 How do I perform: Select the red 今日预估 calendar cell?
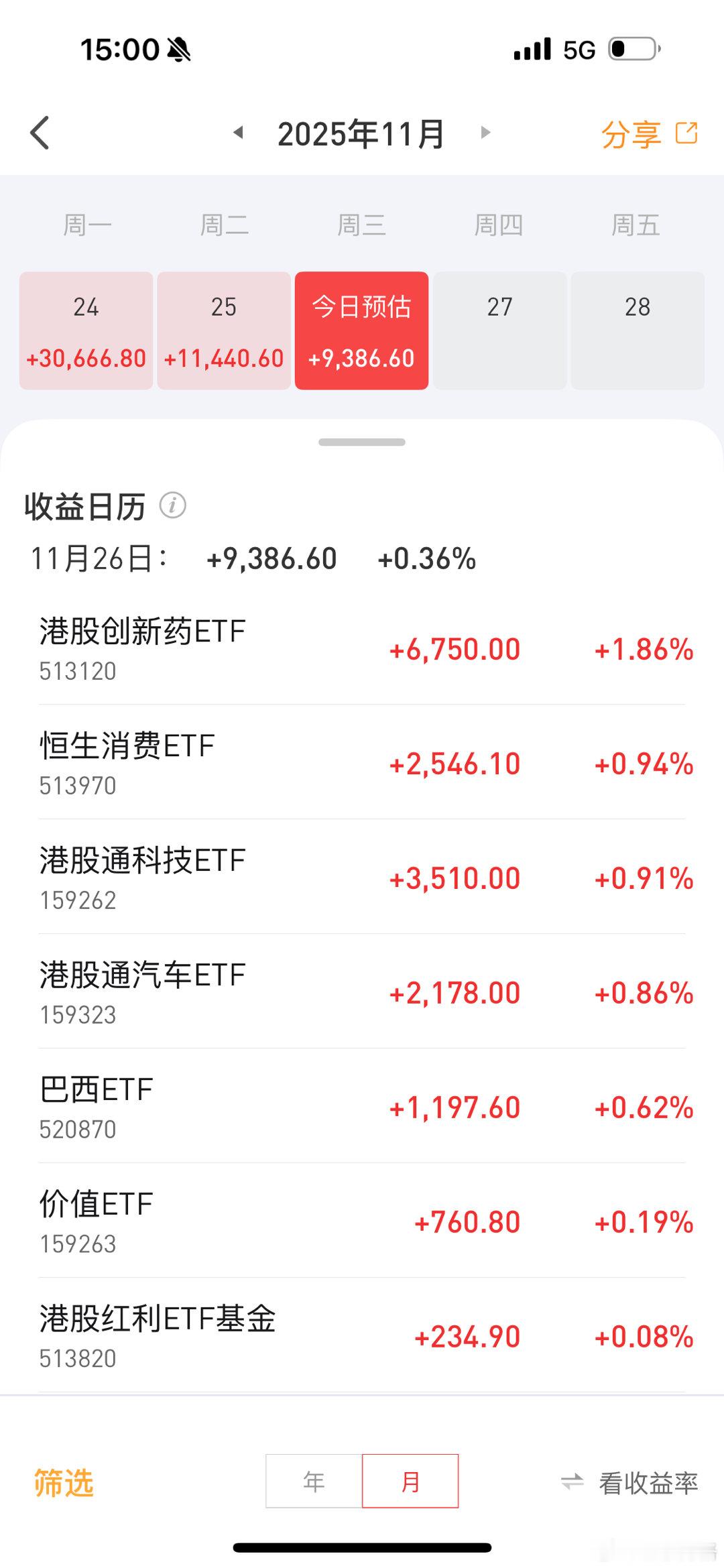361,330
